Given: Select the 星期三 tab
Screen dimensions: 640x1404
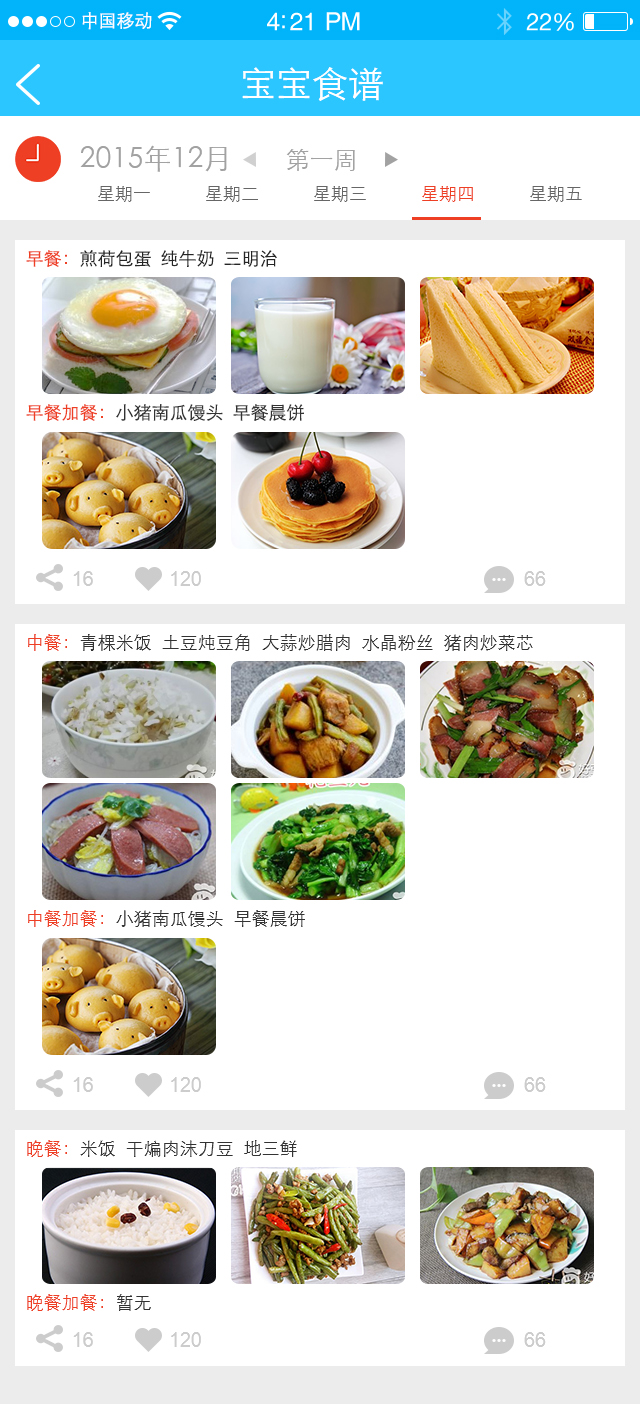Looking at the screenshot, I should click(x=340, y=194).
